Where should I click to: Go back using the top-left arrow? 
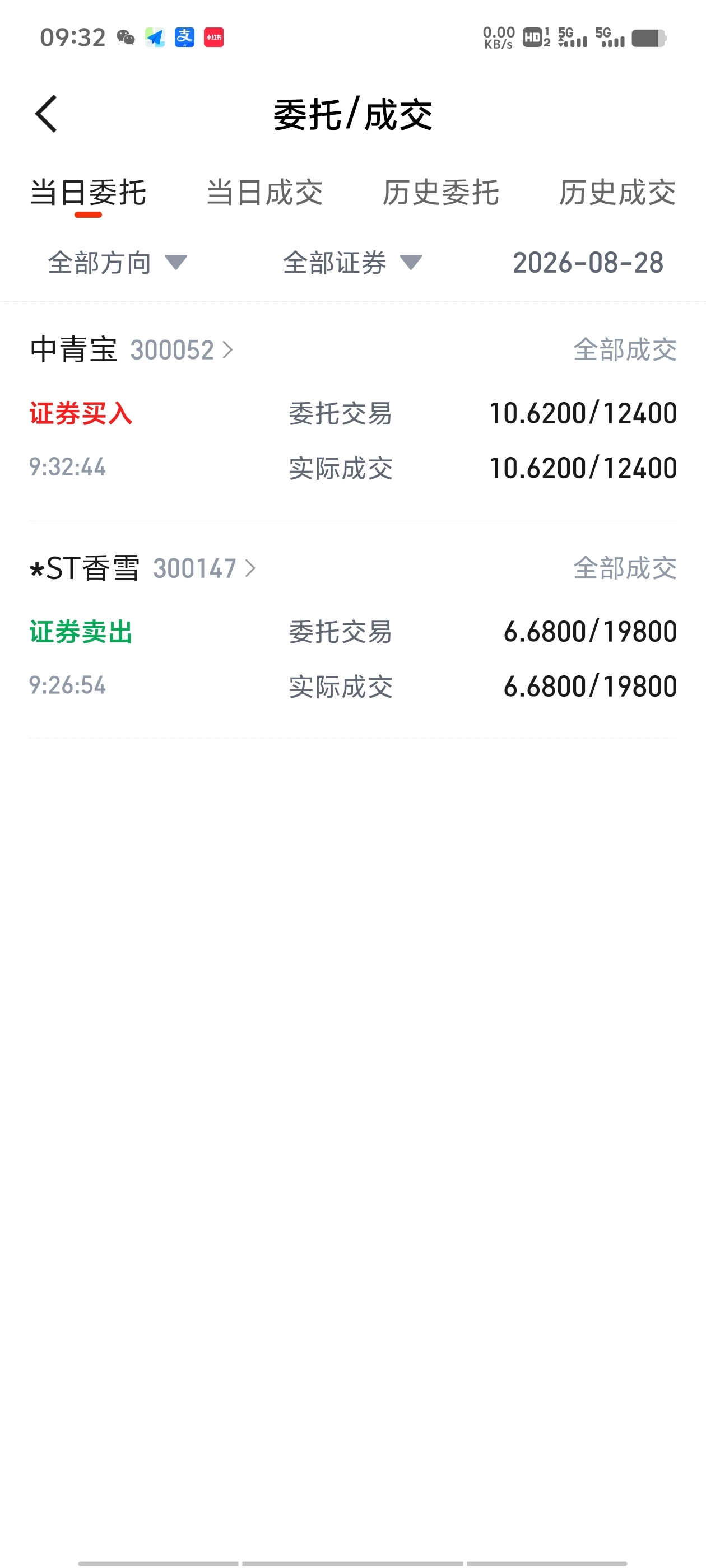pyautogui.click(x=47, y=114)
